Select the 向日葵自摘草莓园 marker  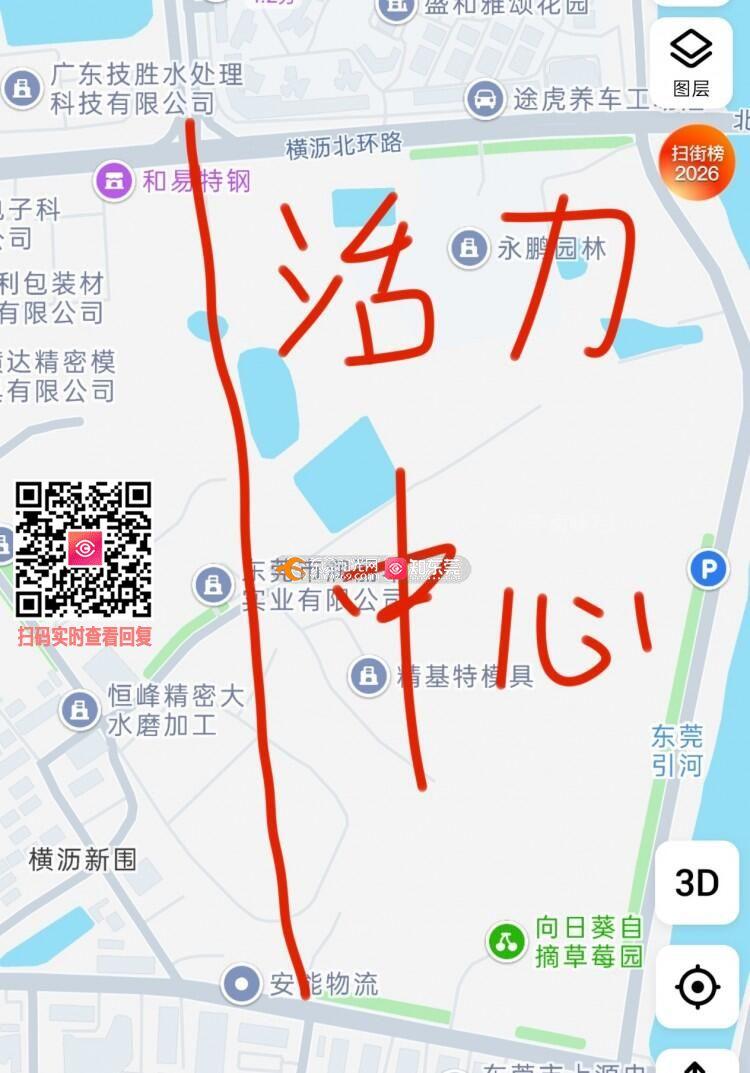click(507, 941)
